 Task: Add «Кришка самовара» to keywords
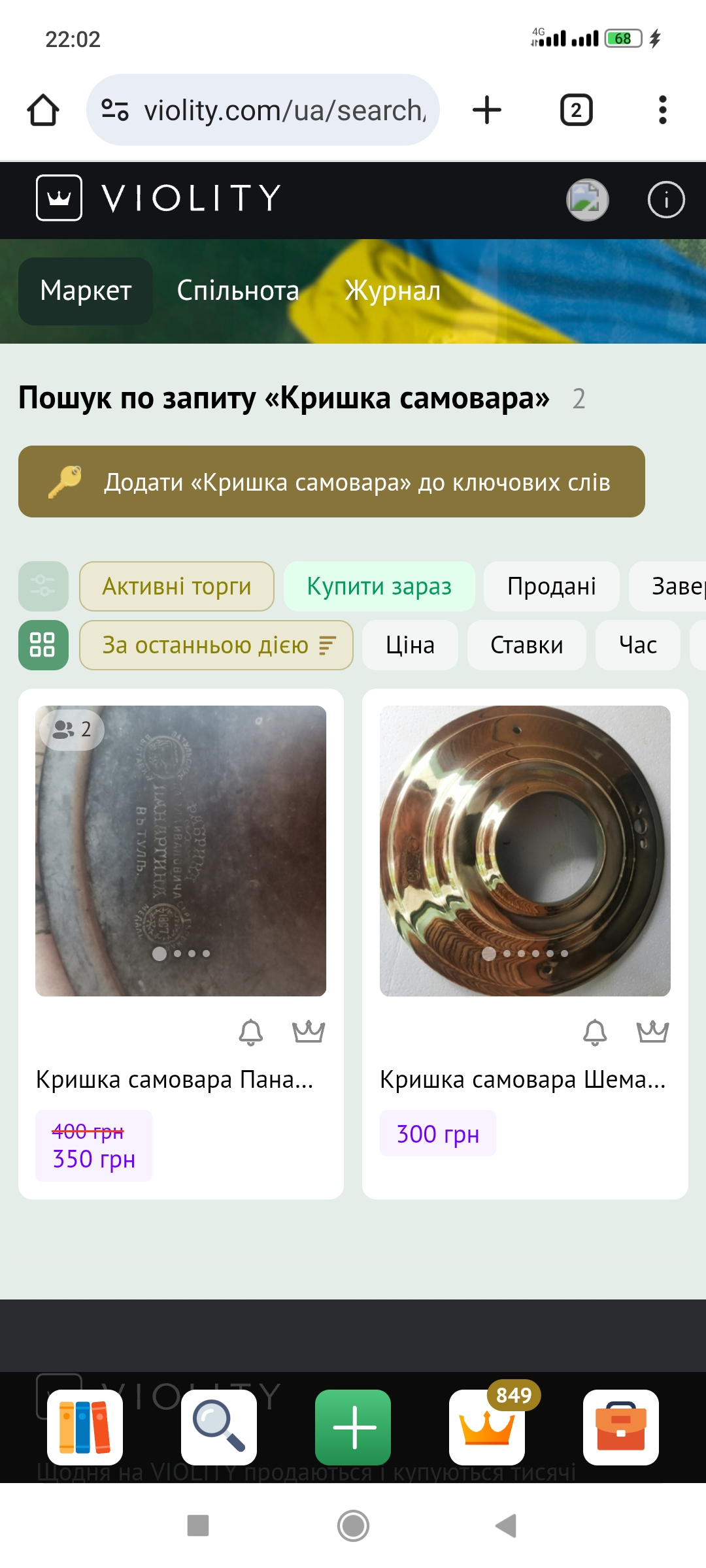point(331,482)
